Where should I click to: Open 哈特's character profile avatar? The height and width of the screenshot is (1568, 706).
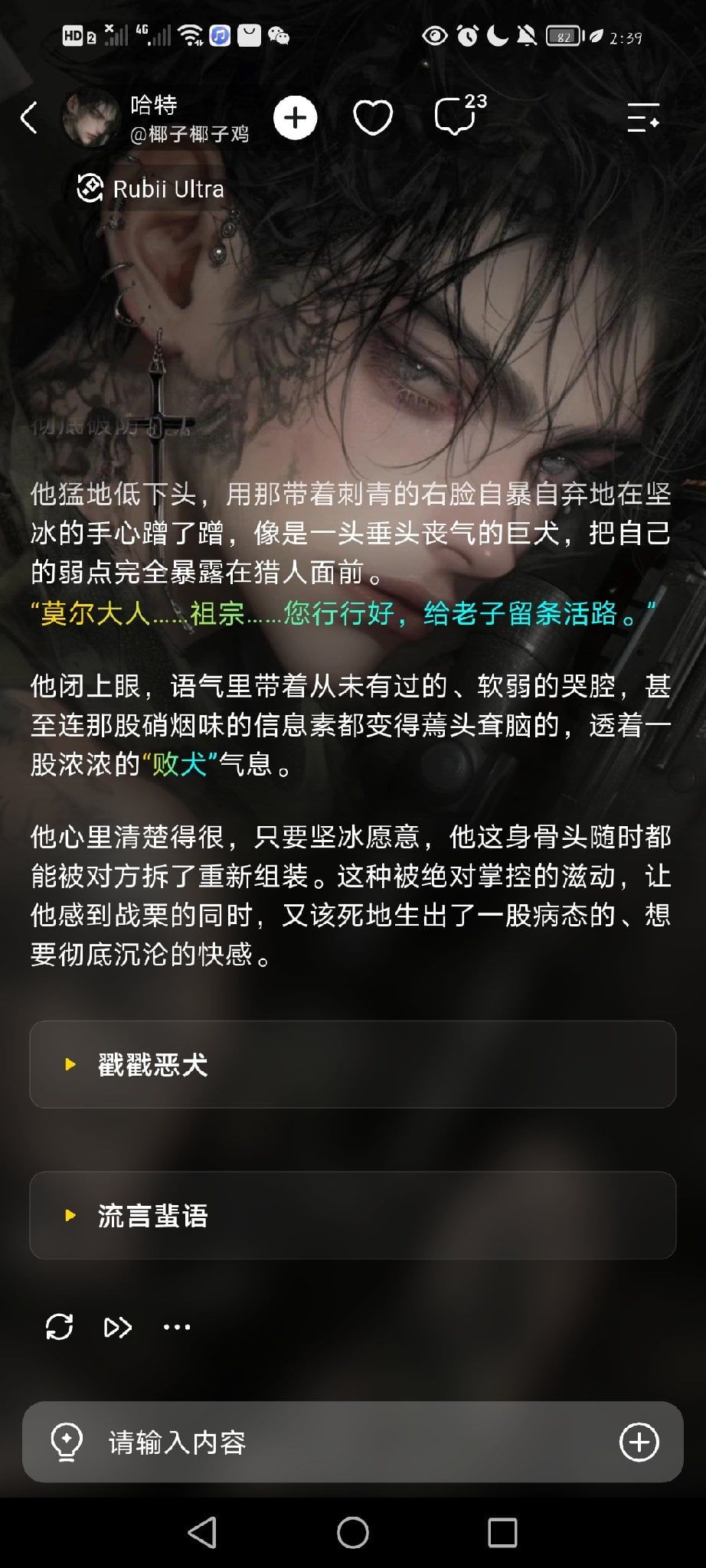91,118
